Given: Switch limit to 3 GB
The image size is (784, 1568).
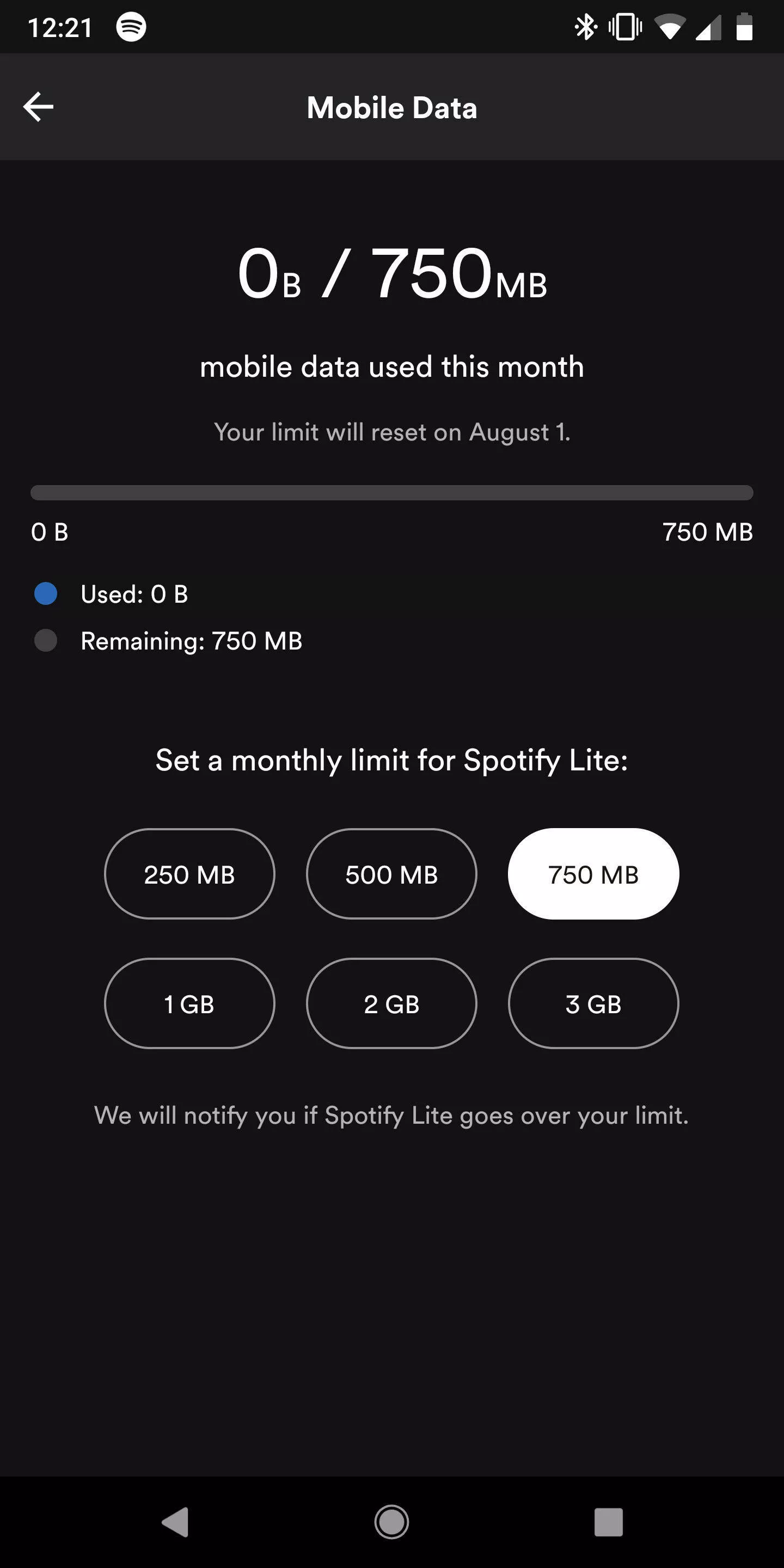Looking at the screenshot, I should click(x=593, y=1004).
